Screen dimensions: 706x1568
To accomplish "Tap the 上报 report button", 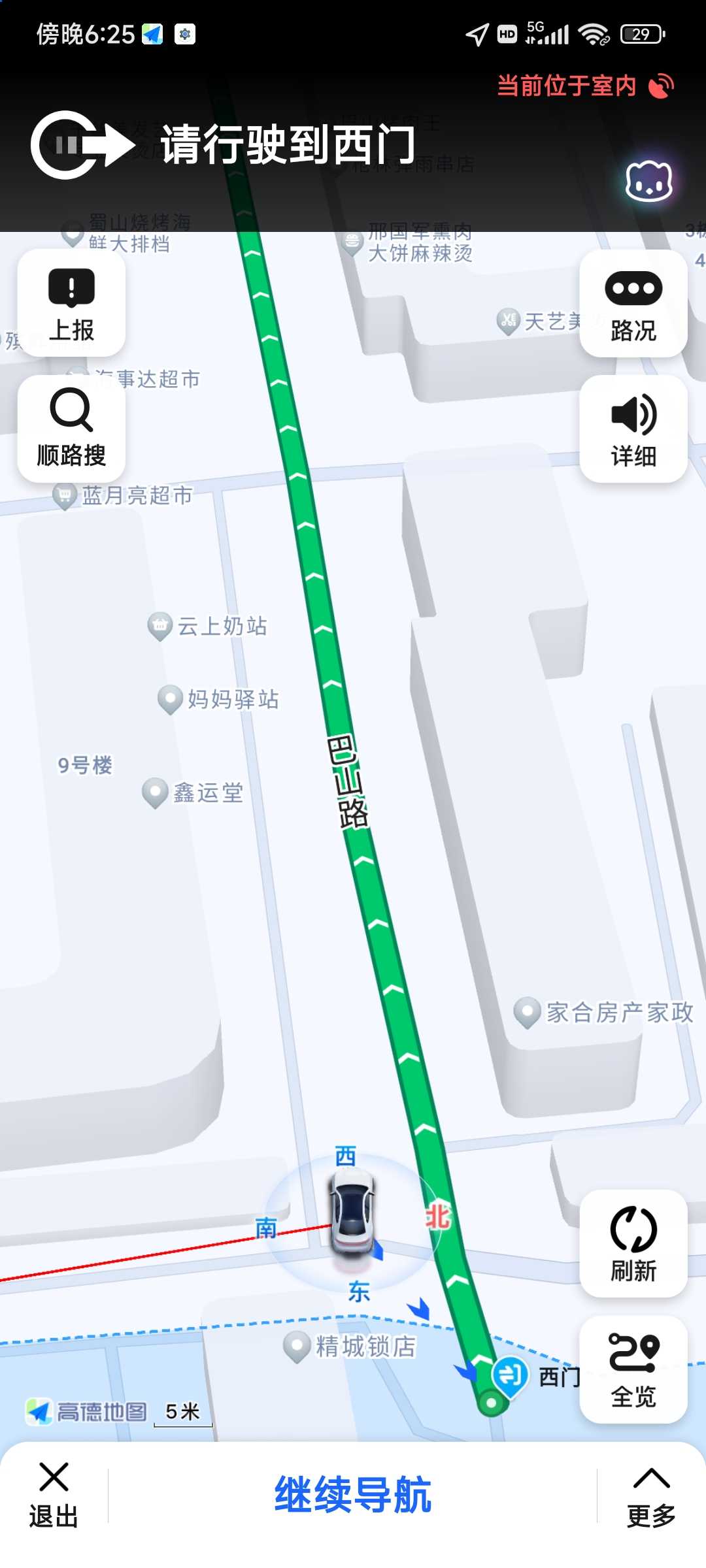I will 71,303.
